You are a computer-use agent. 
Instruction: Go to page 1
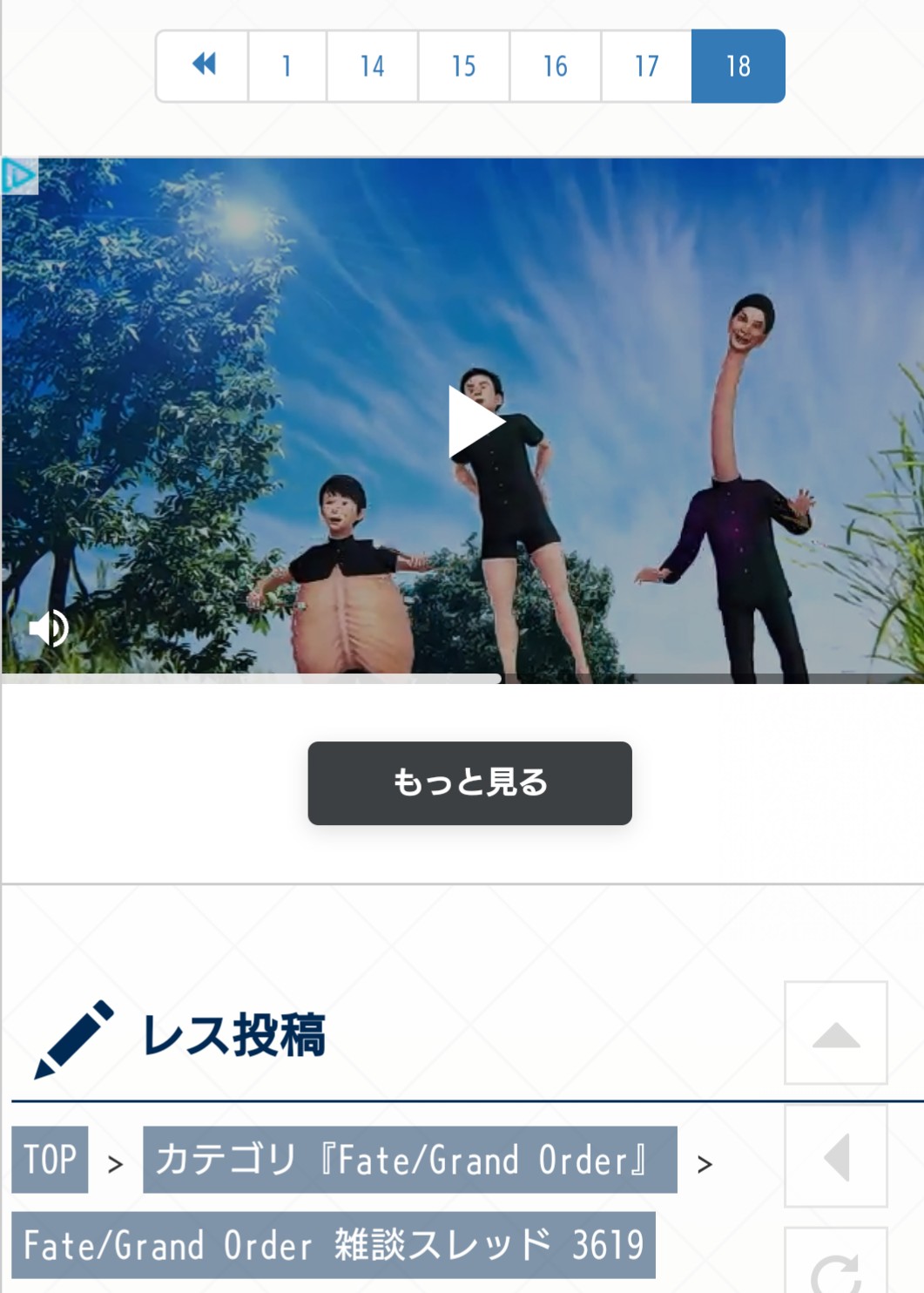(x=287, y=65)
